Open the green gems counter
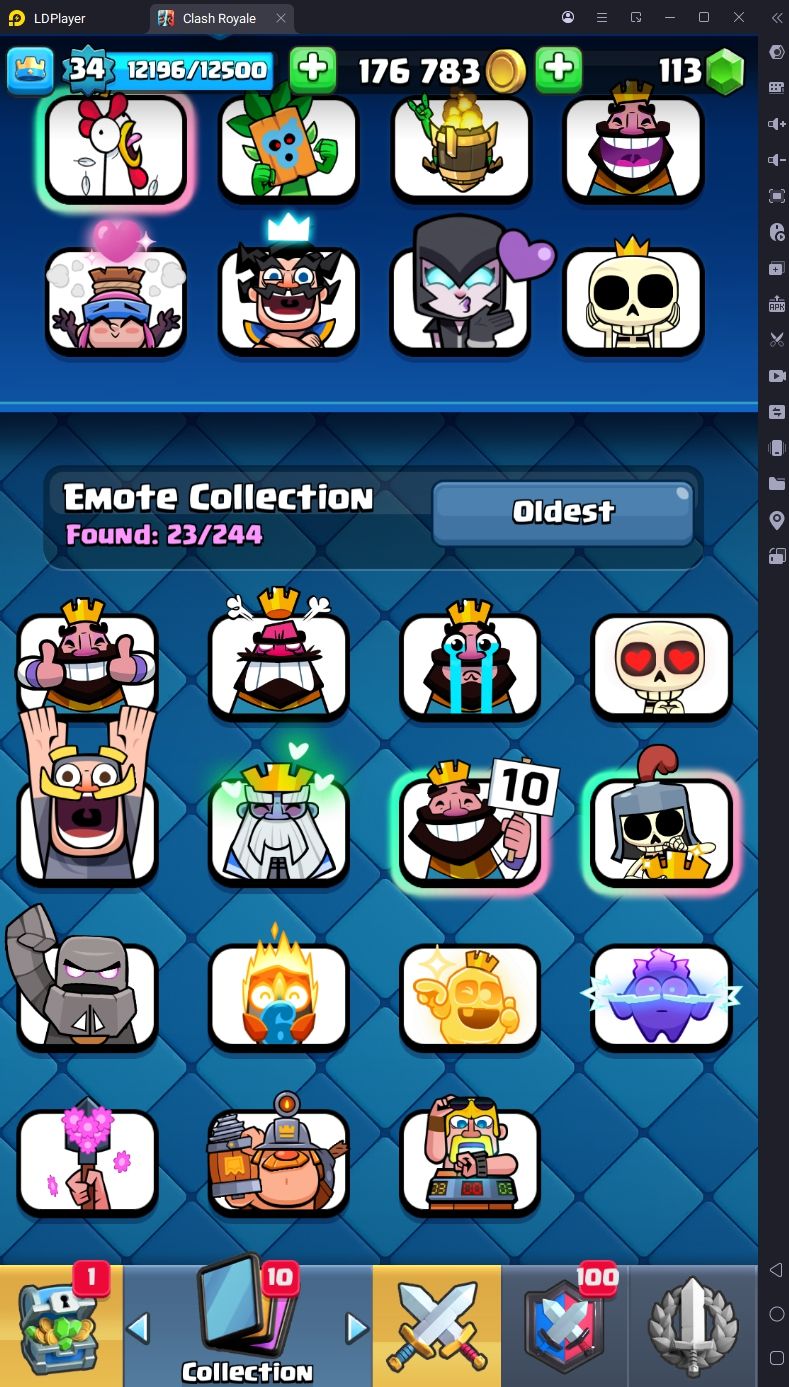 coord(724,71)
